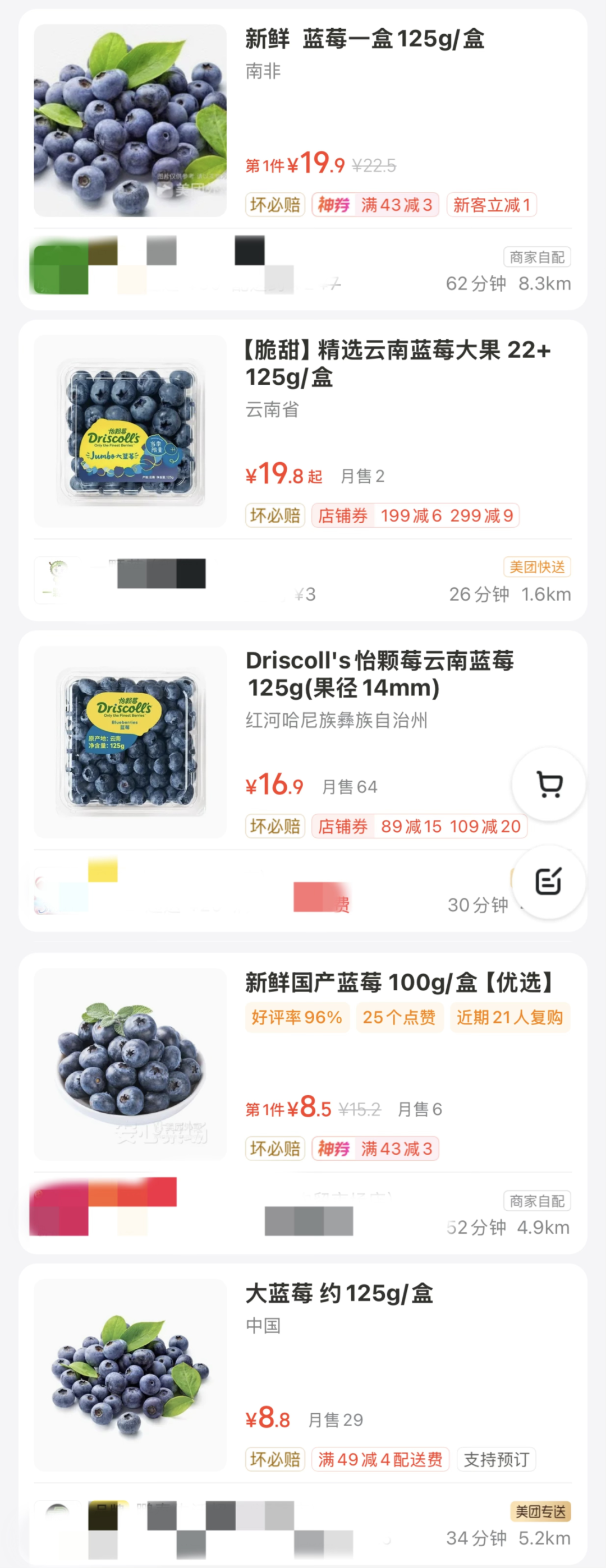Tap the floating edit note button
The height and width of the screenshot is (1568, 606).
pos(549,882)
